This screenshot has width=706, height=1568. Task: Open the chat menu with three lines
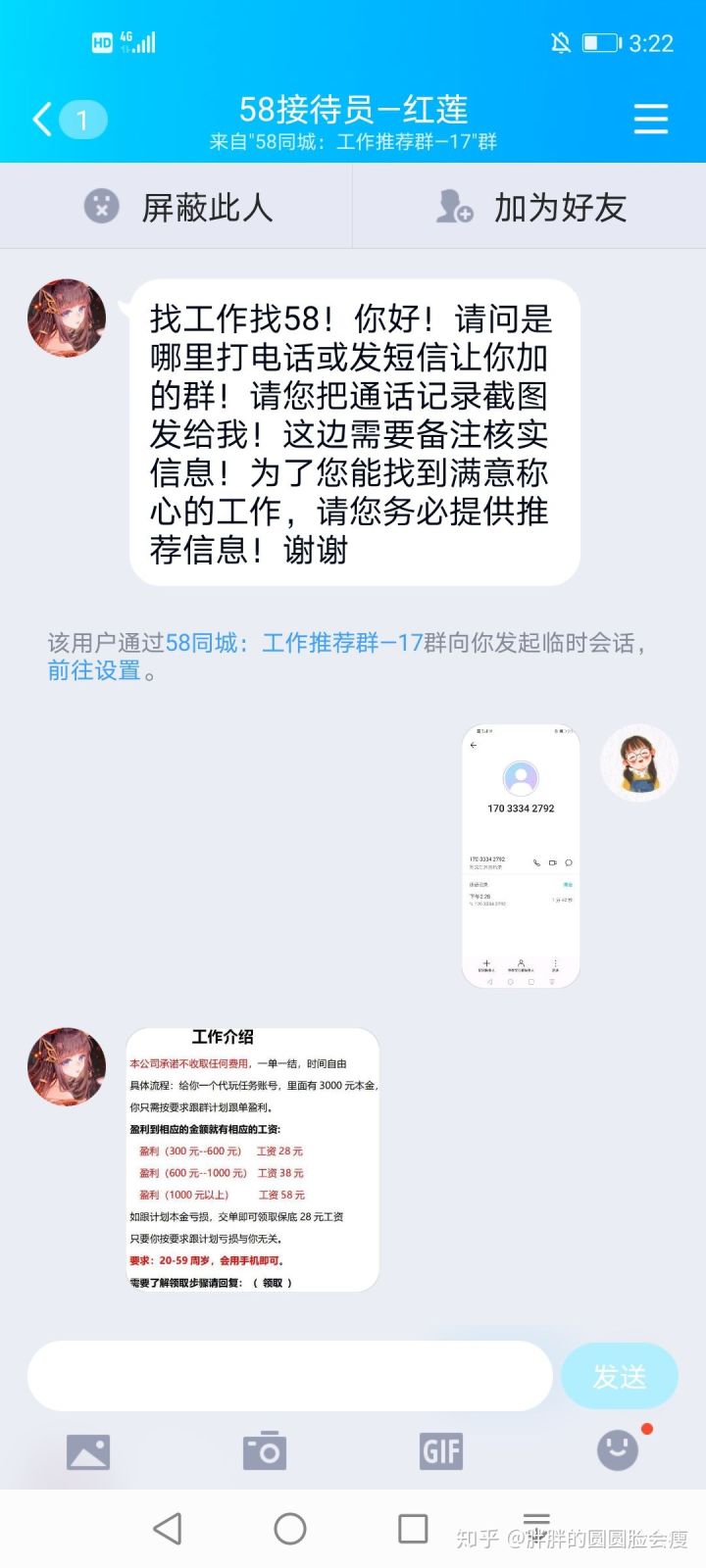pos(650,119)
